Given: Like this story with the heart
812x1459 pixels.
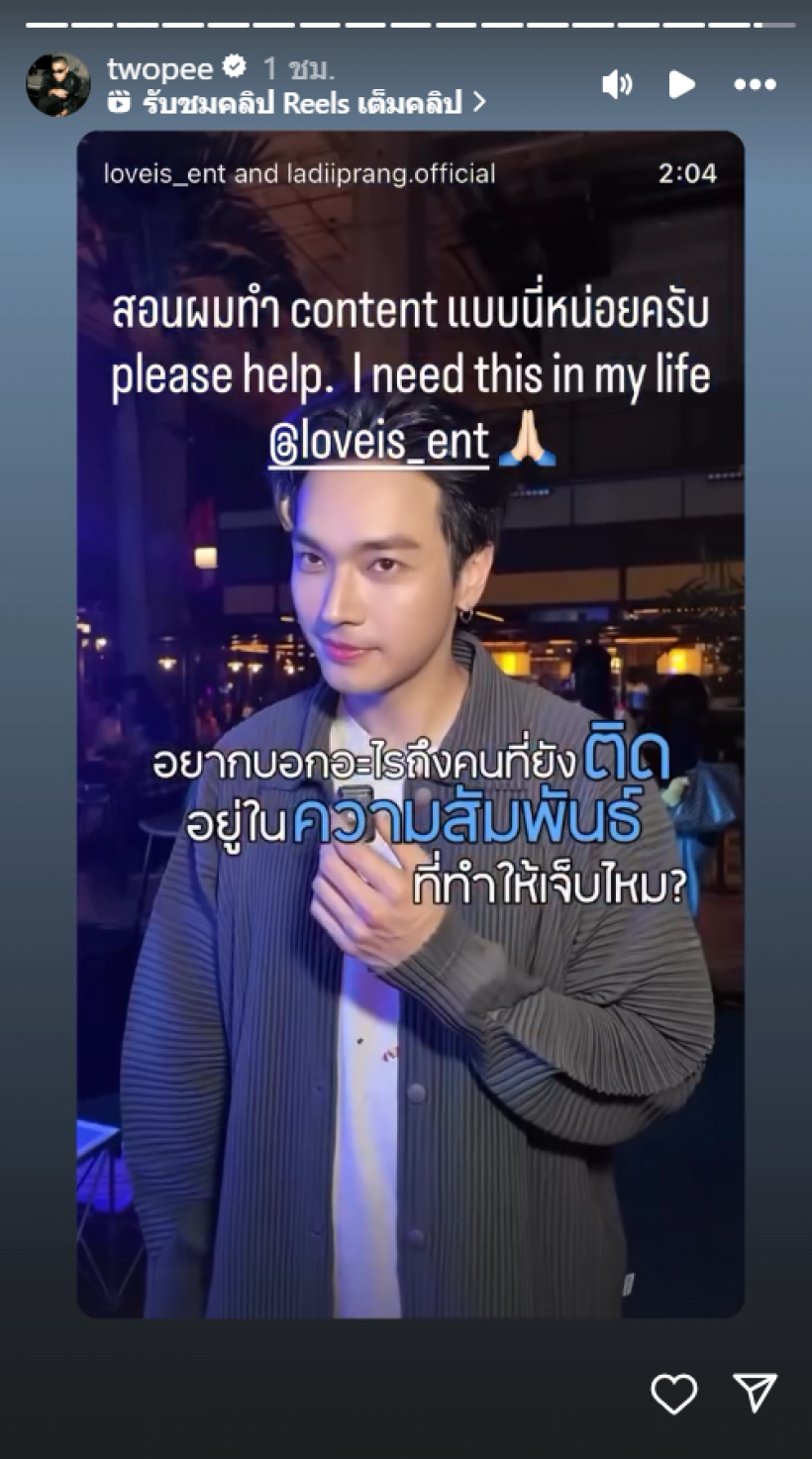Looking at the screenshot, I should click(x=673, y=1394).
